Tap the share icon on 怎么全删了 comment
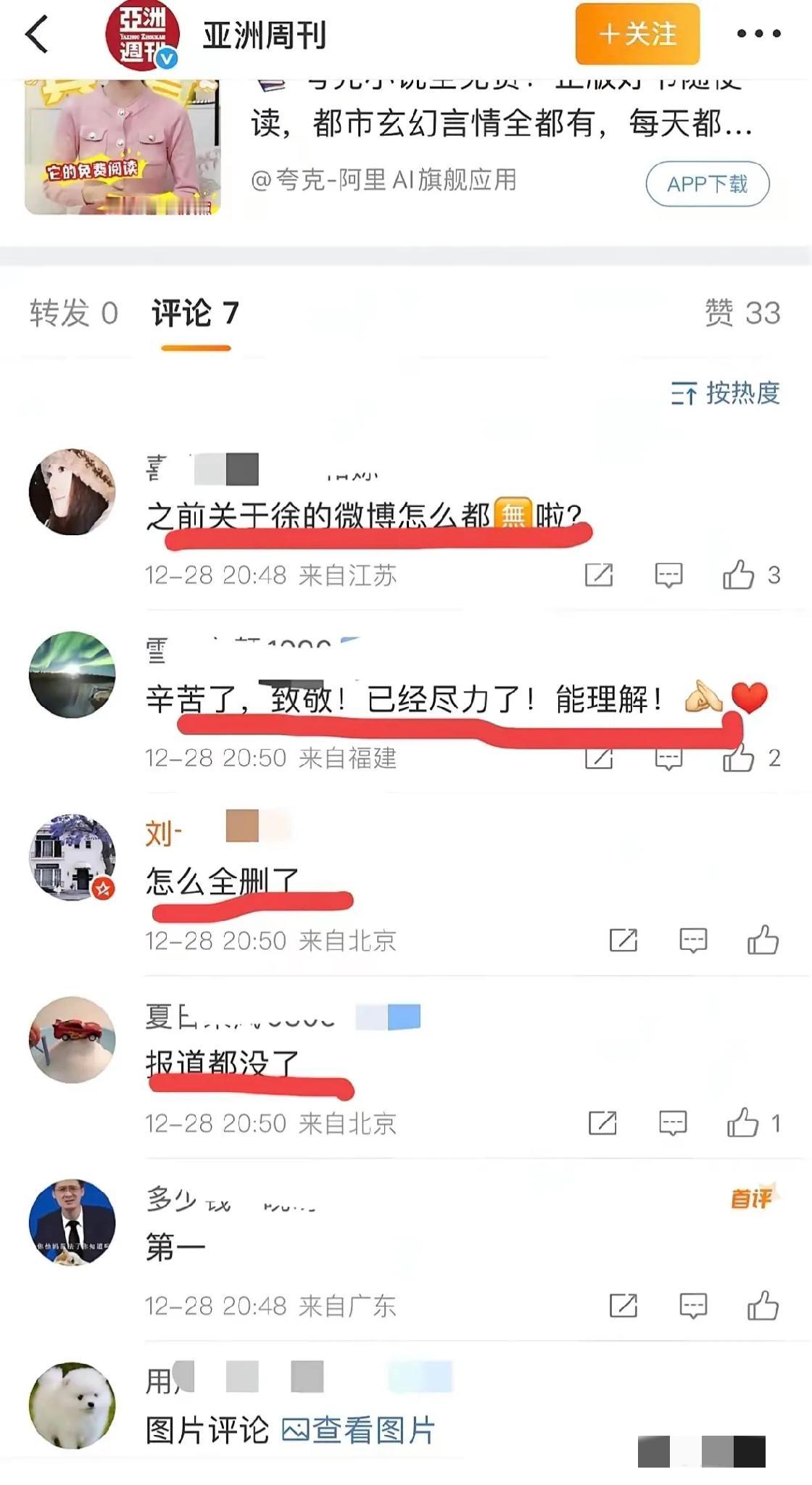This screenshot has width=812, height=1485. tap(623, 938)
